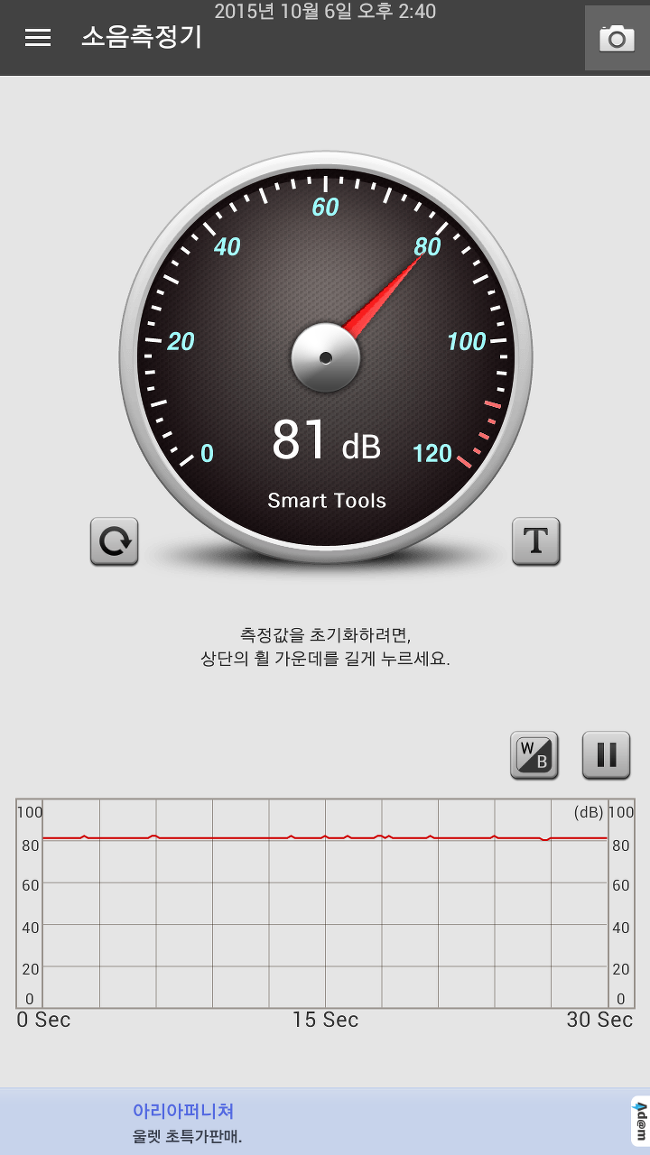650x1155 pixels.
Task: Capture the screen with the camera icon
Action: [x=617, y=38]
